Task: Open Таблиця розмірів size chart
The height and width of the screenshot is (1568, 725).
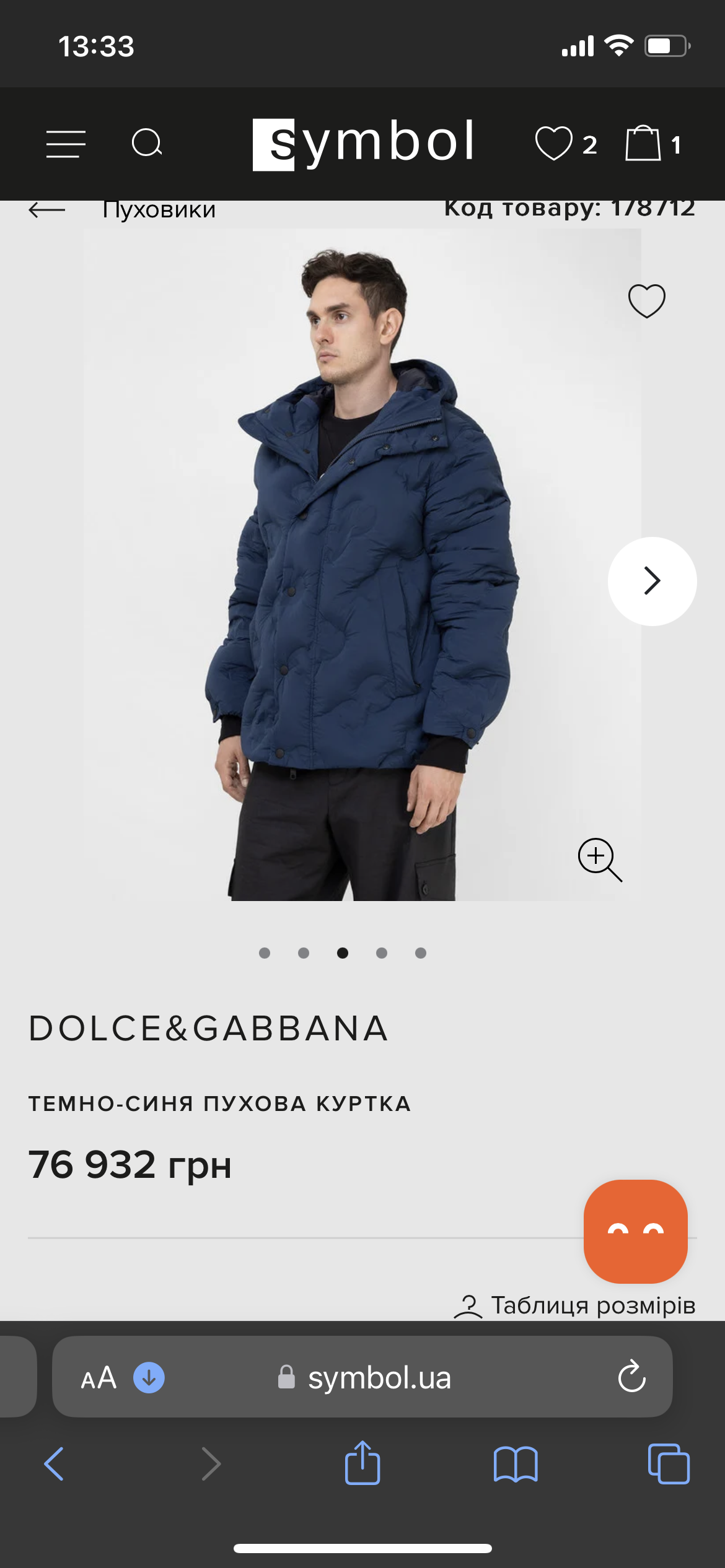Action: click(575, 1305)
